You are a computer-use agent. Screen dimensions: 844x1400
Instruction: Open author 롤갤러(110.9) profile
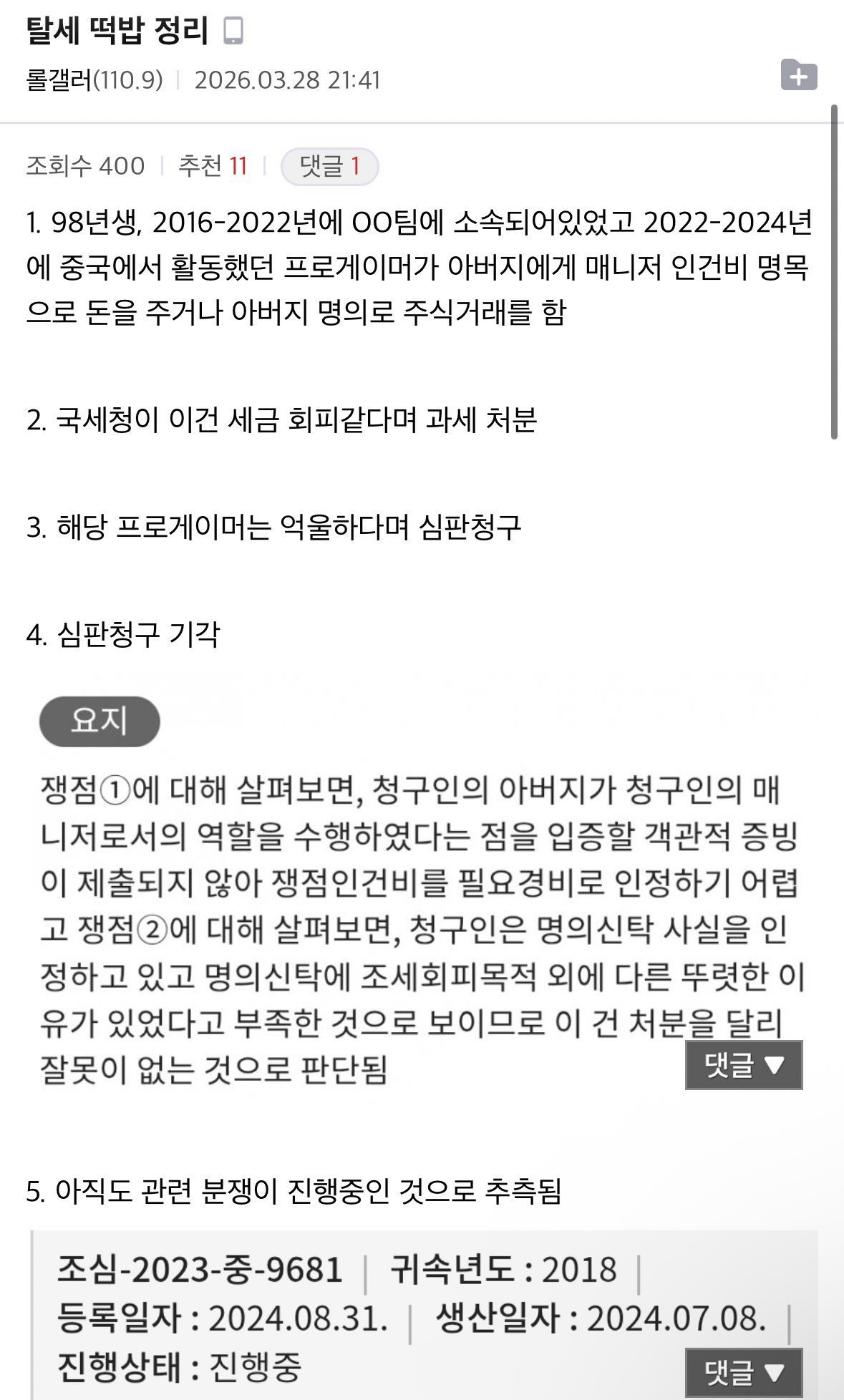pyautogui.click(x=94, y=79)
